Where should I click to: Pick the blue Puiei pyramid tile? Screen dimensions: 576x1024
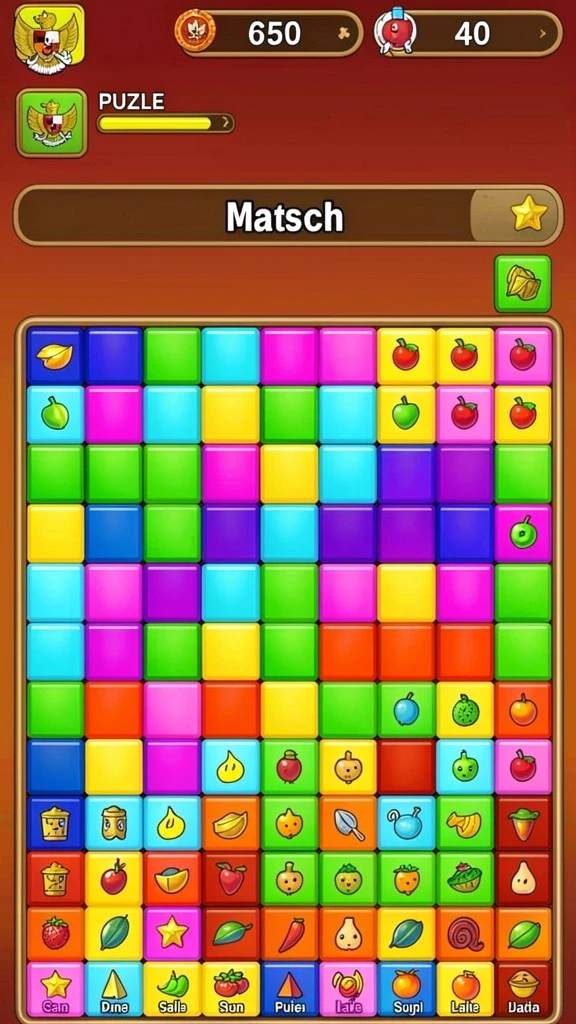point(290,988)
